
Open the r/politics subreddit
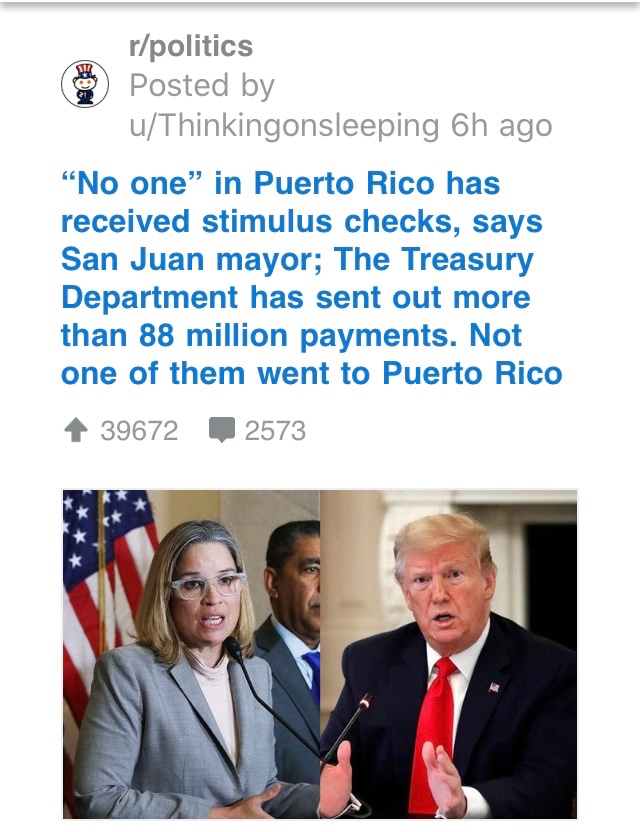pos(191,46)
